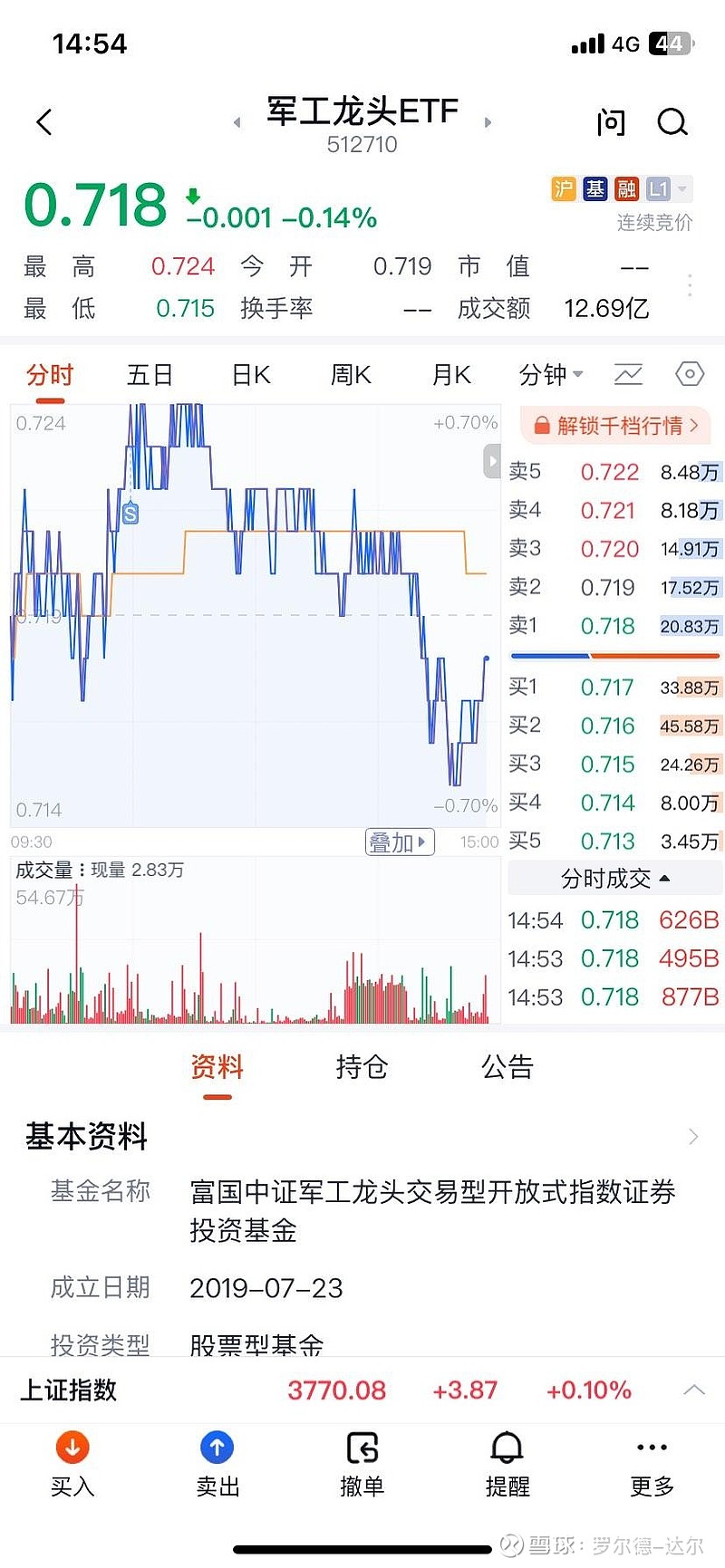Open 基本资料 details via right chevron
This screenshot has height=1568, width=725.
tap(693, 1137)
